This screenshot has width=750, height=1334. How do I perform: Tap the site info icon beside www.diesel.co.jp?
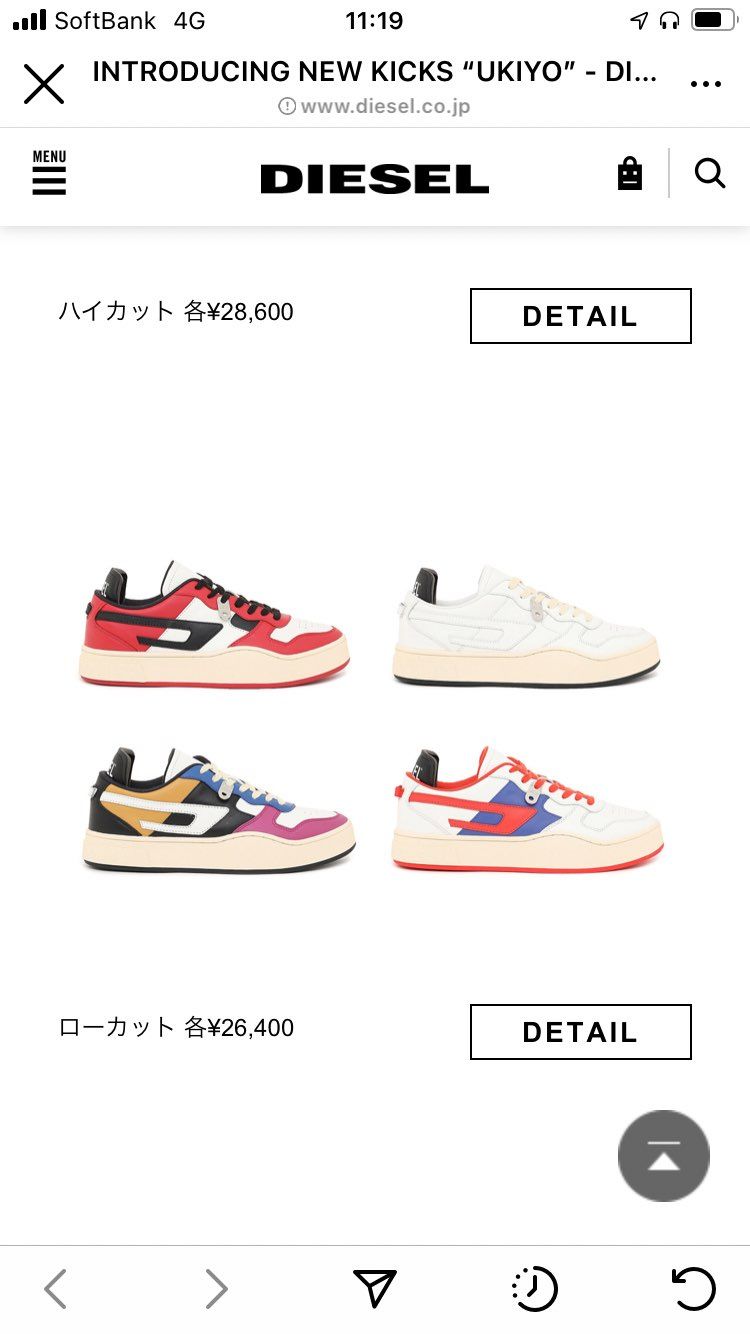click(287, 106)
